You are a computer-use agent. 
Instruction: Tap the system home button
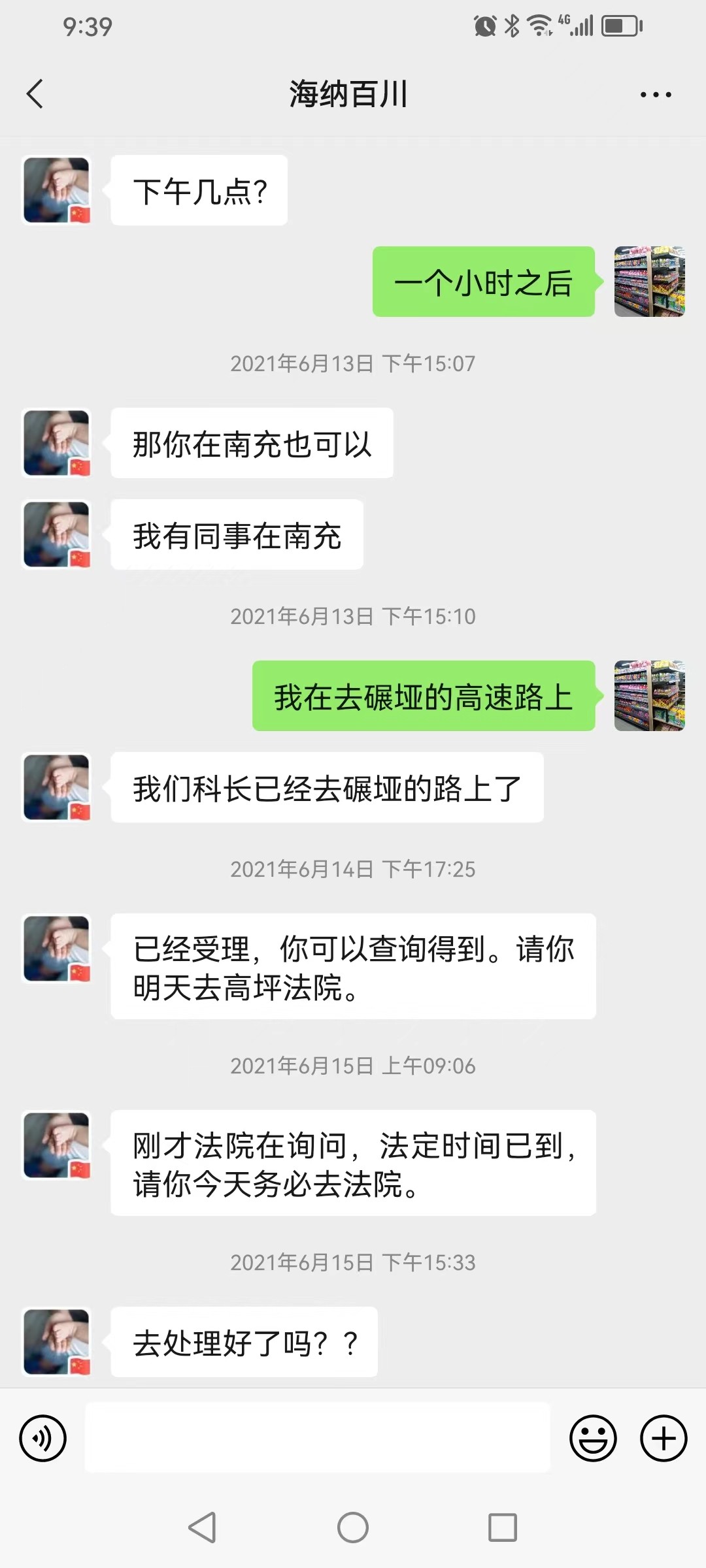click(x=353, y=1527)
